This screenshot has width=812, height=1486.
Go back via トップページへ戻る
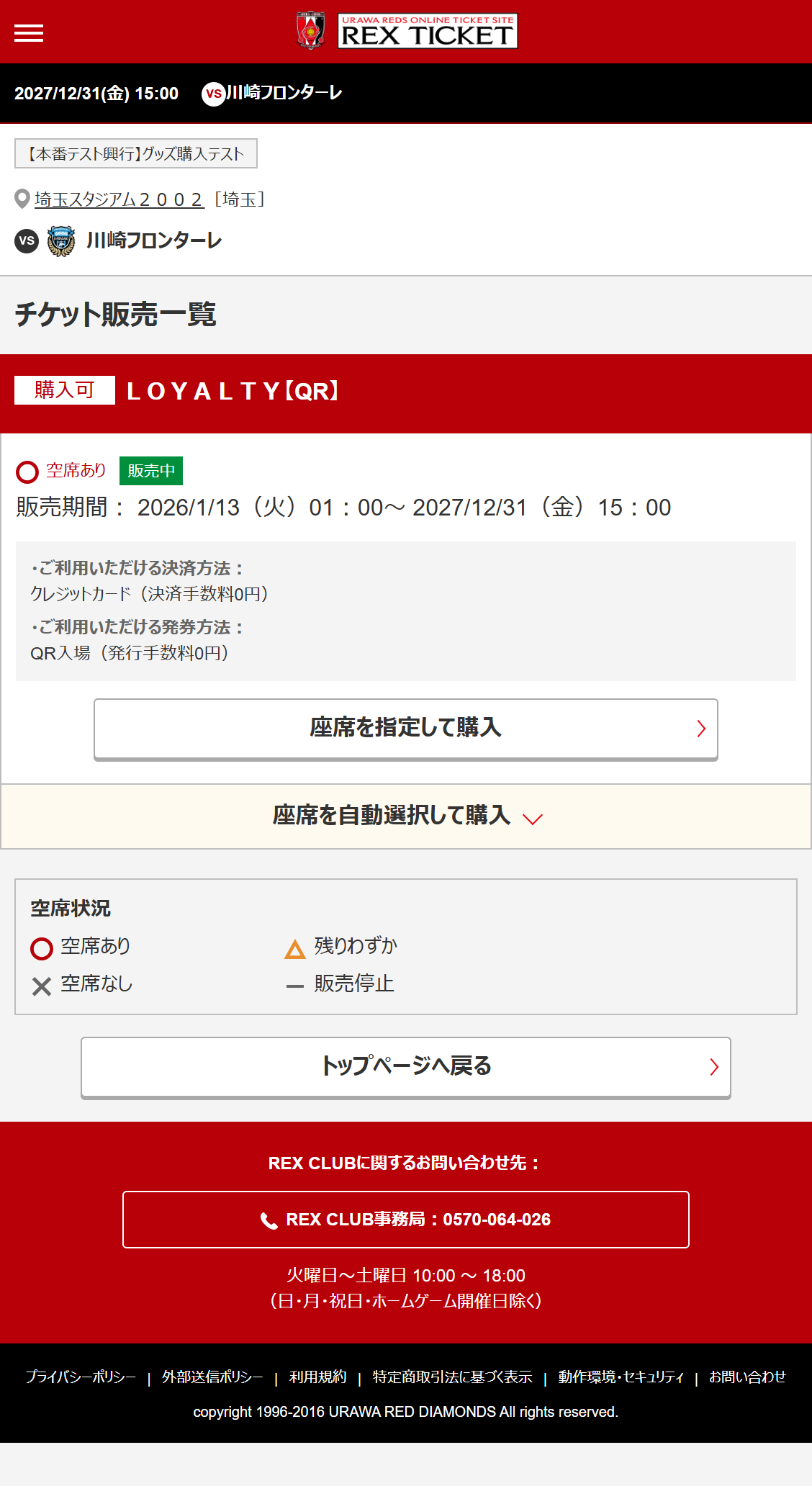[x=406, y=1066]
